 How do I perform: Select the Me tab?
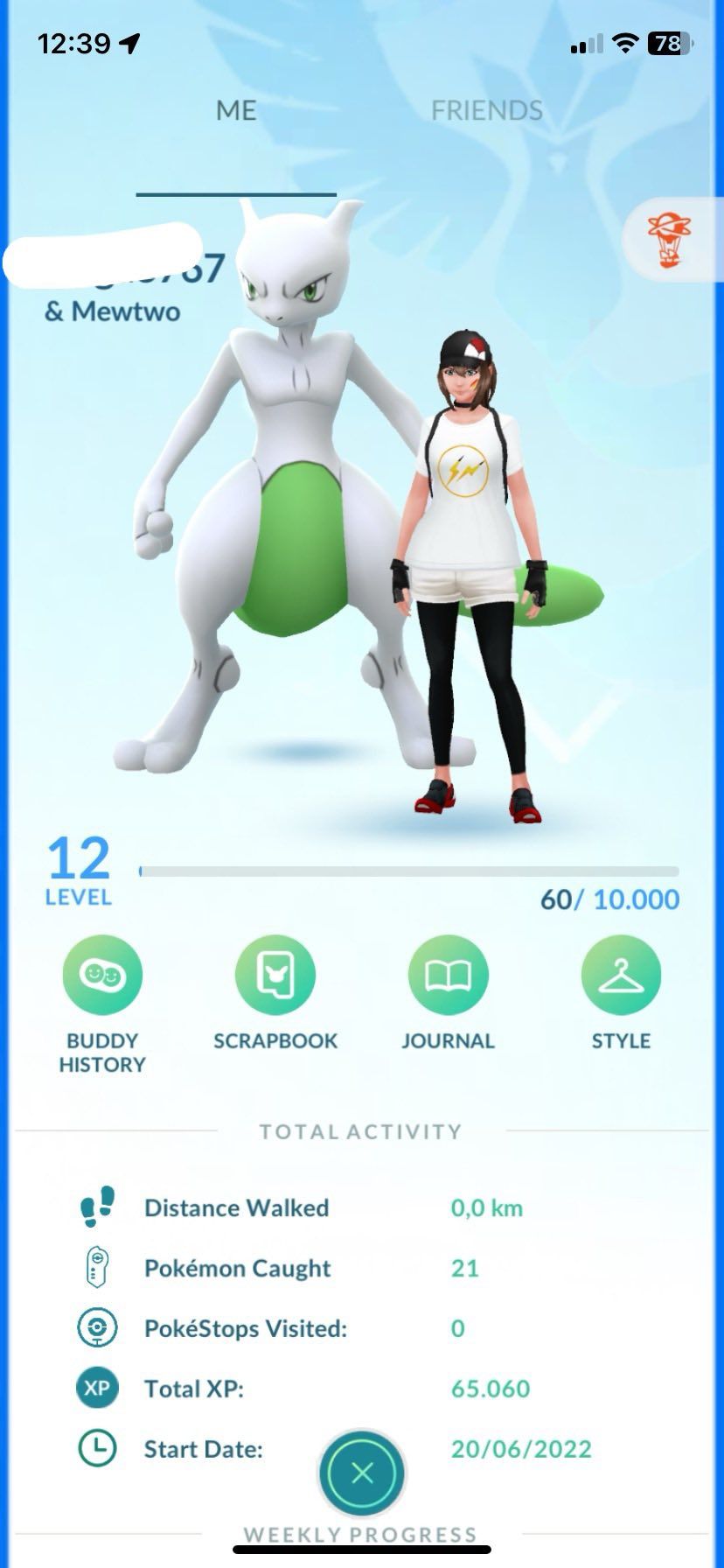click(x=236, y=110)
